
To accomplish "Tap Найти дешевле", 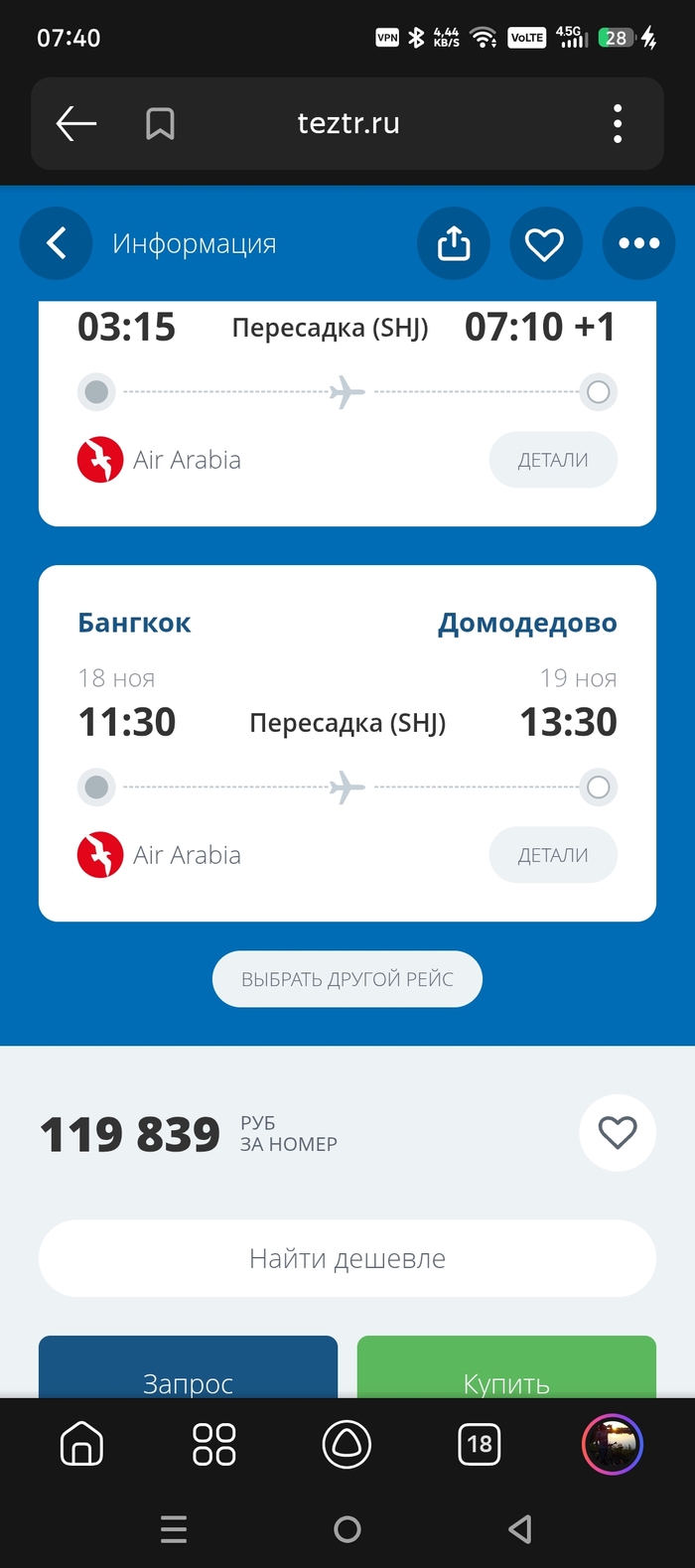I will pos(347,1258).
